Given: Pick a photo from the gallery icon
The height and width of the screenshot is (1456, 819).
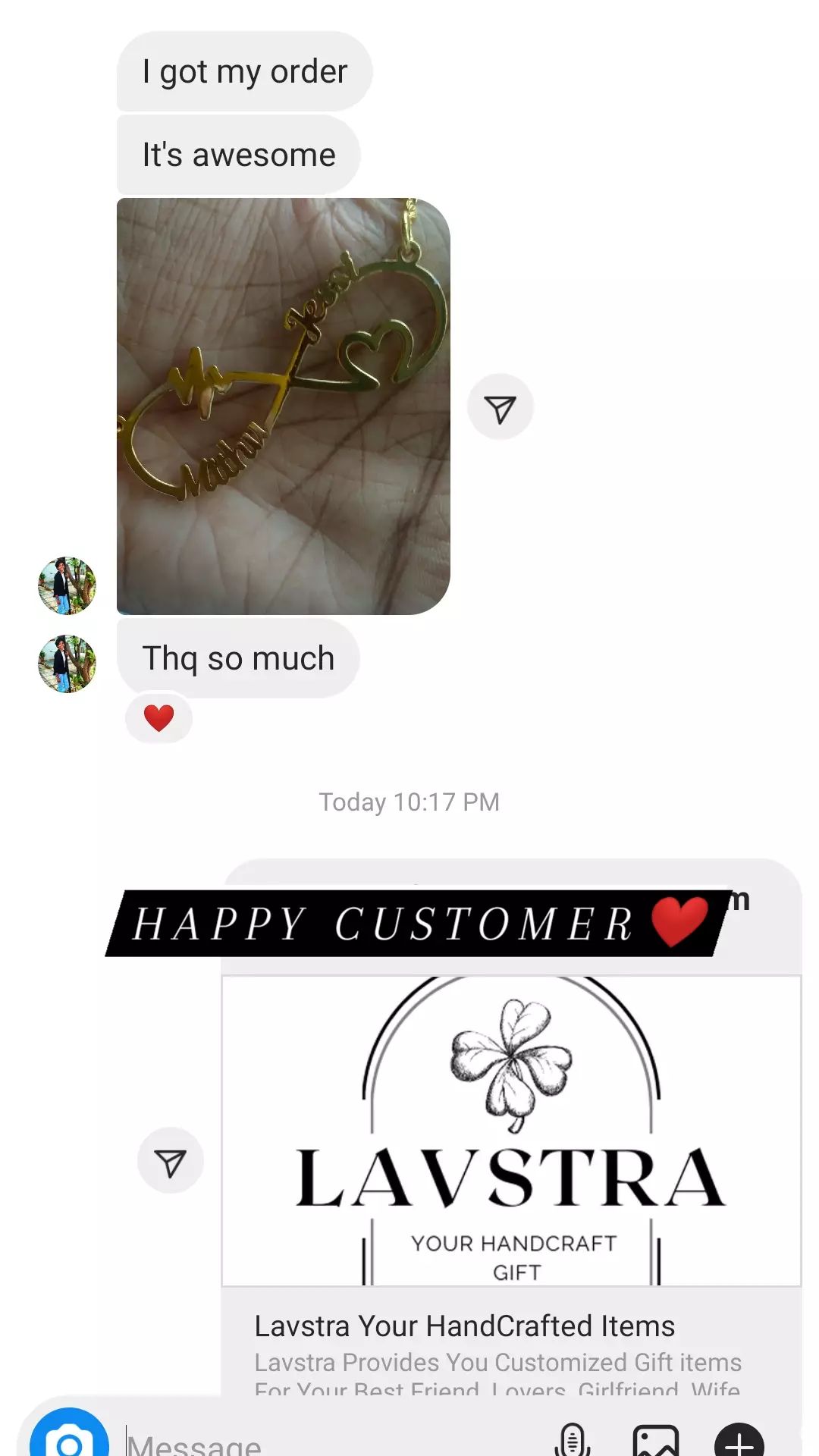Looking at the screenshot, I should click(x=656, y=1439).
